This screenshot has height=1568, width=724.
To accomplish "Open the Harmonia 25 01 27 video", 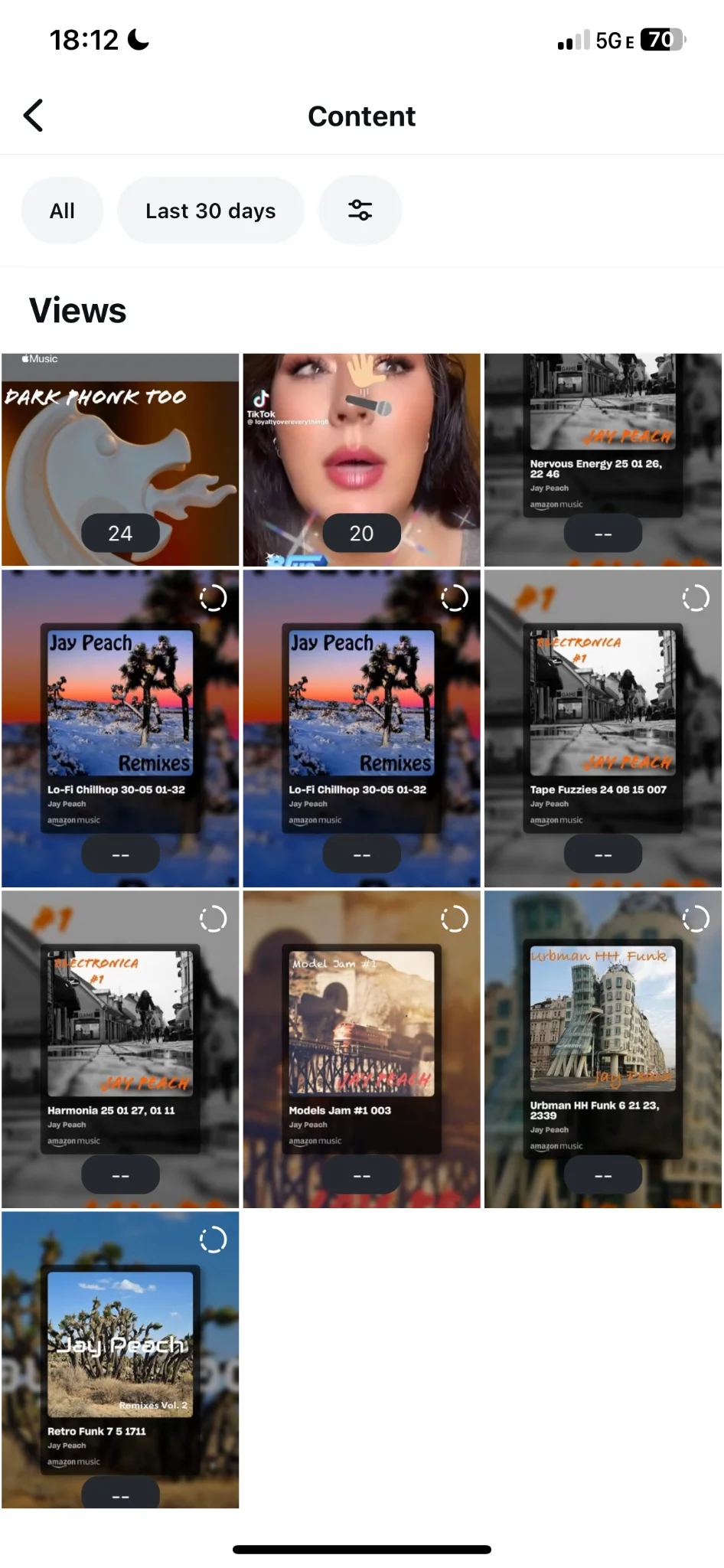I will click(120, 1049).
